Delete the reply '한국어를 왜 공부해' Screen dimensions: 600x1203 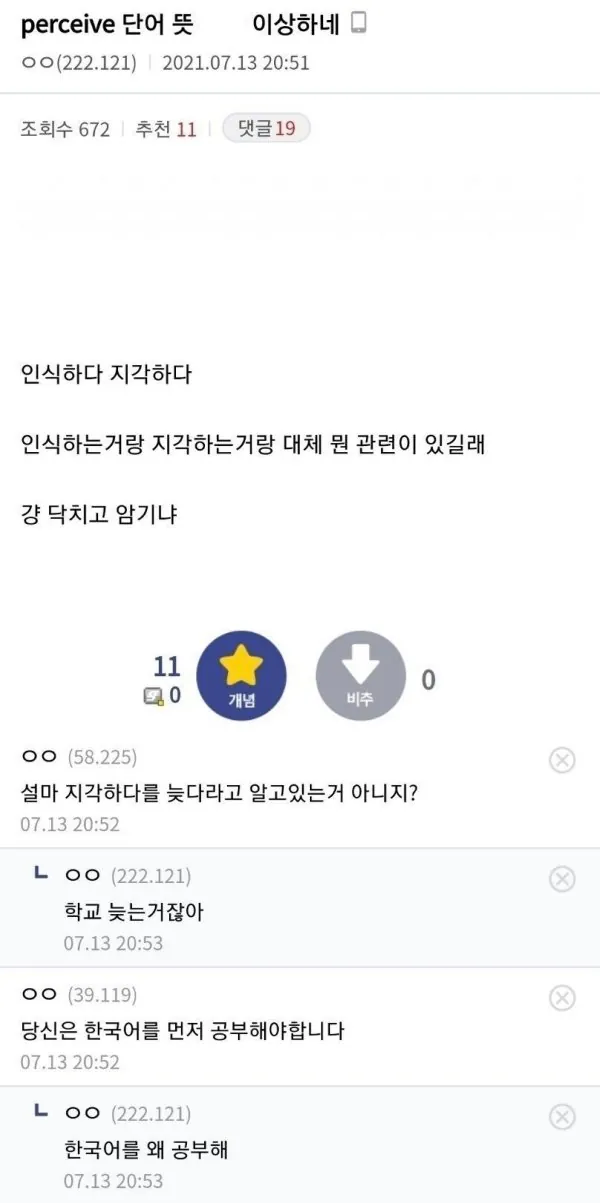click(562, 1116)
